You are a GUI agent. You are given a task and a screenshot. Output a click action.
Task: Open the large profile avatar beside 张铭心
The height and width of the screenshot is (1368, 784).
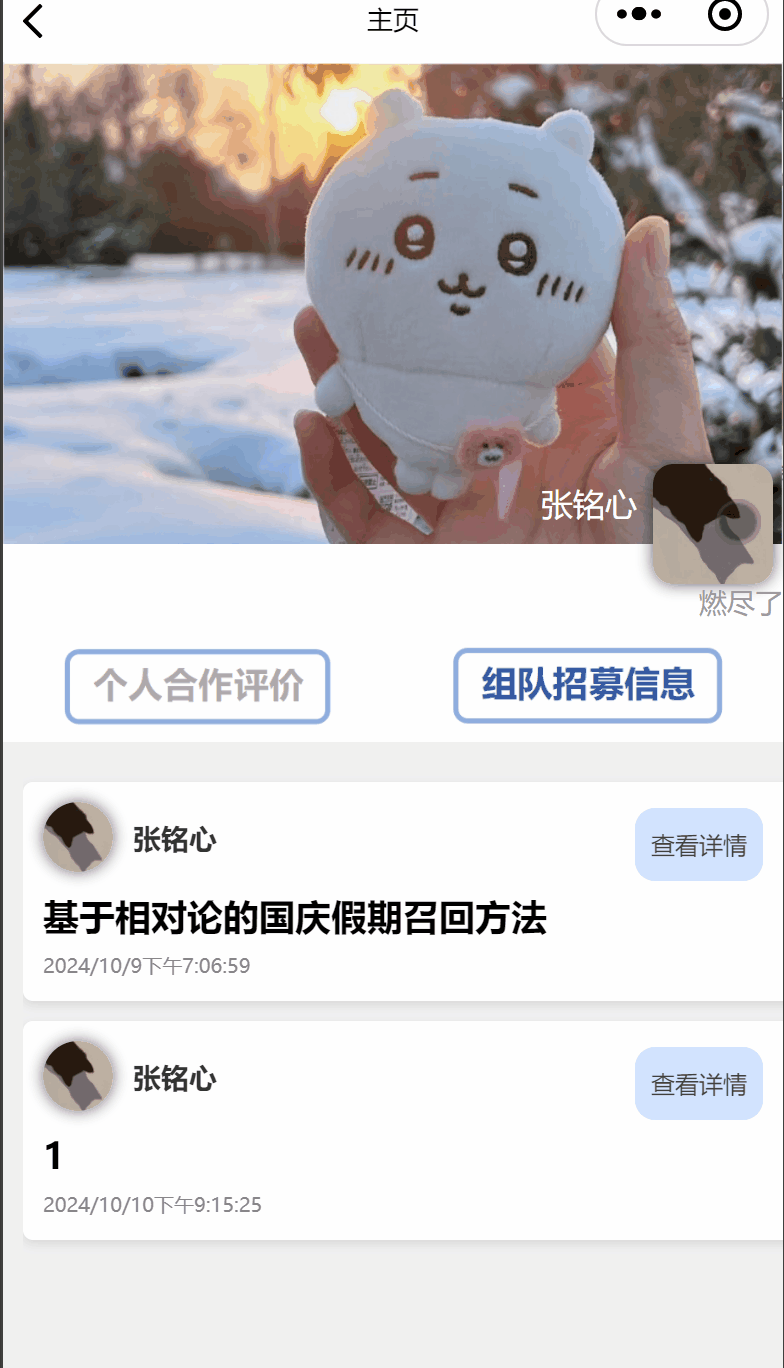click(x=713, y=523)
